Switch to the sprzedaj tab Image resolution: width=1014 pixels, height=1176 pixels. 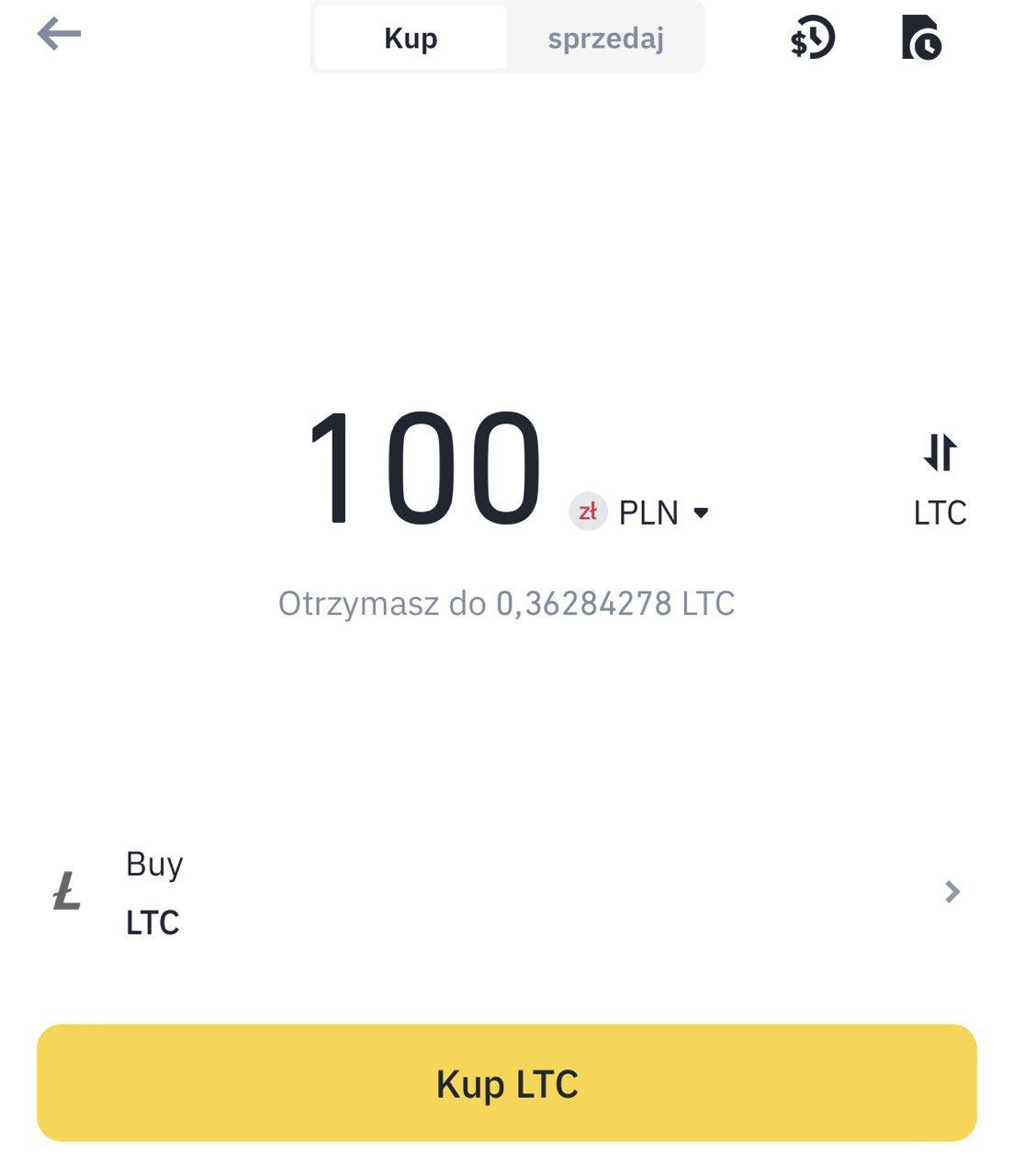605,39
